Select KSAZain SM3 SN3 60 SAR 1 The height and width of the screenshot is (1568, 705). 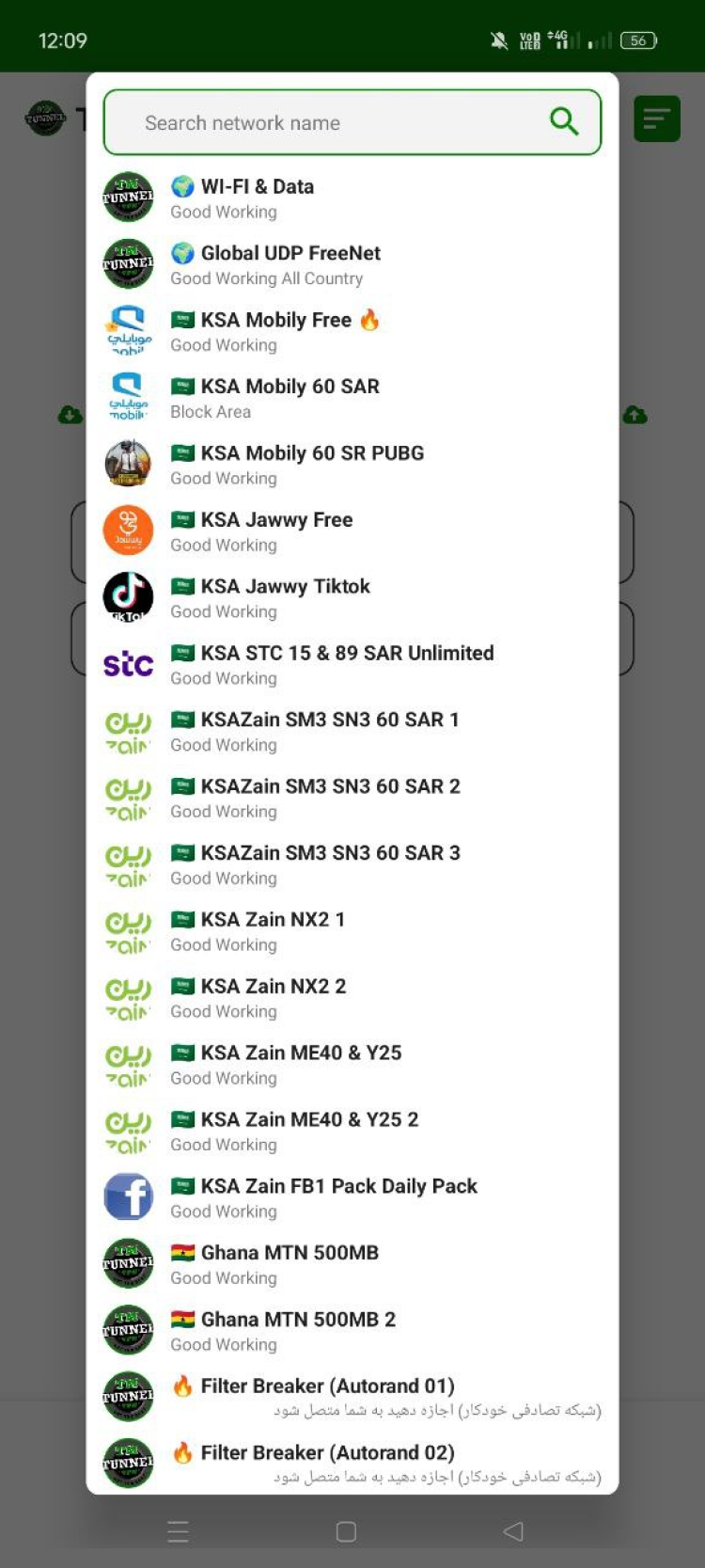click(352, 732)
